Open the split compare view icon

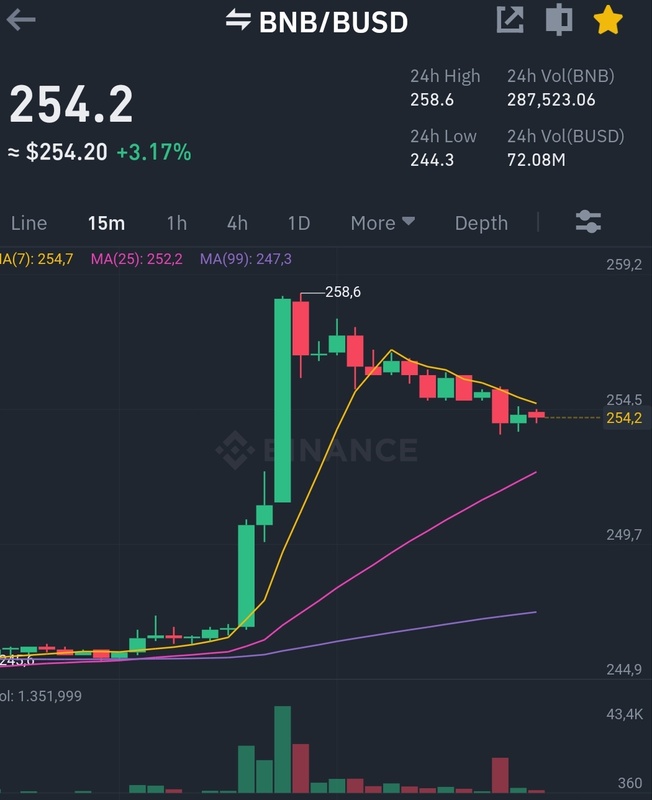click(559, 19)
